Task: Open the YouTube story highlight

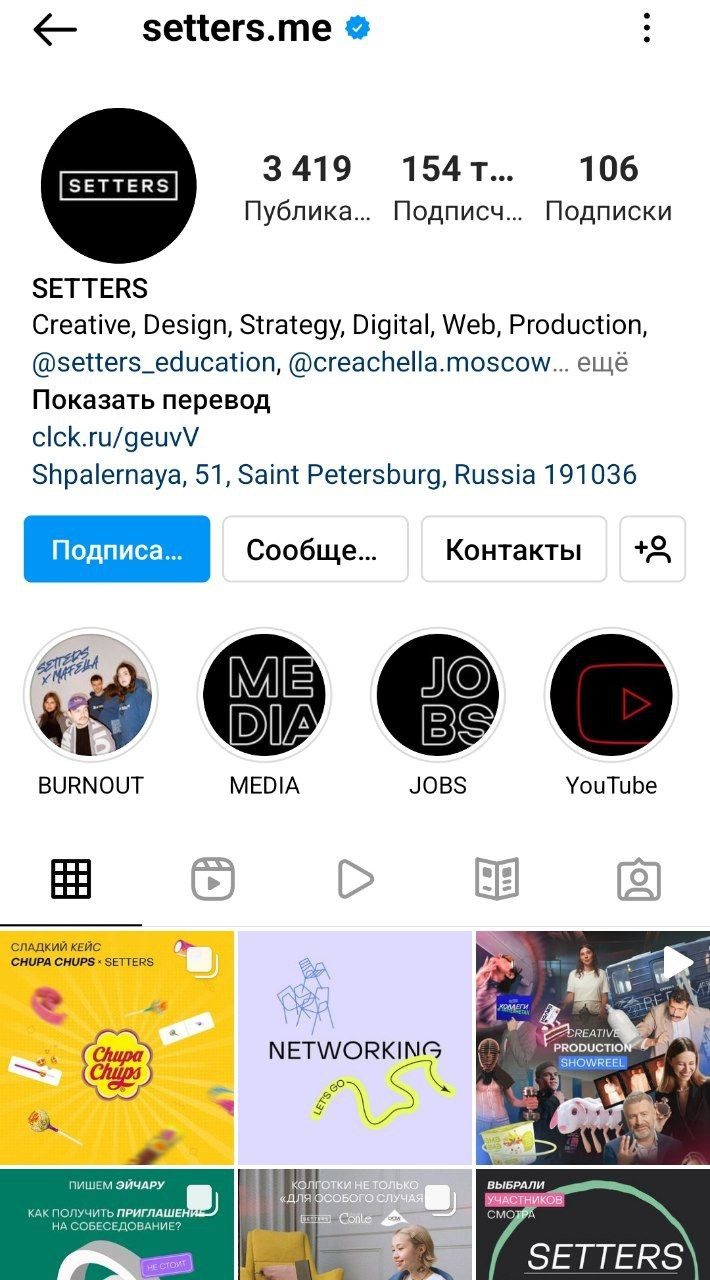Action: (611, 695)
